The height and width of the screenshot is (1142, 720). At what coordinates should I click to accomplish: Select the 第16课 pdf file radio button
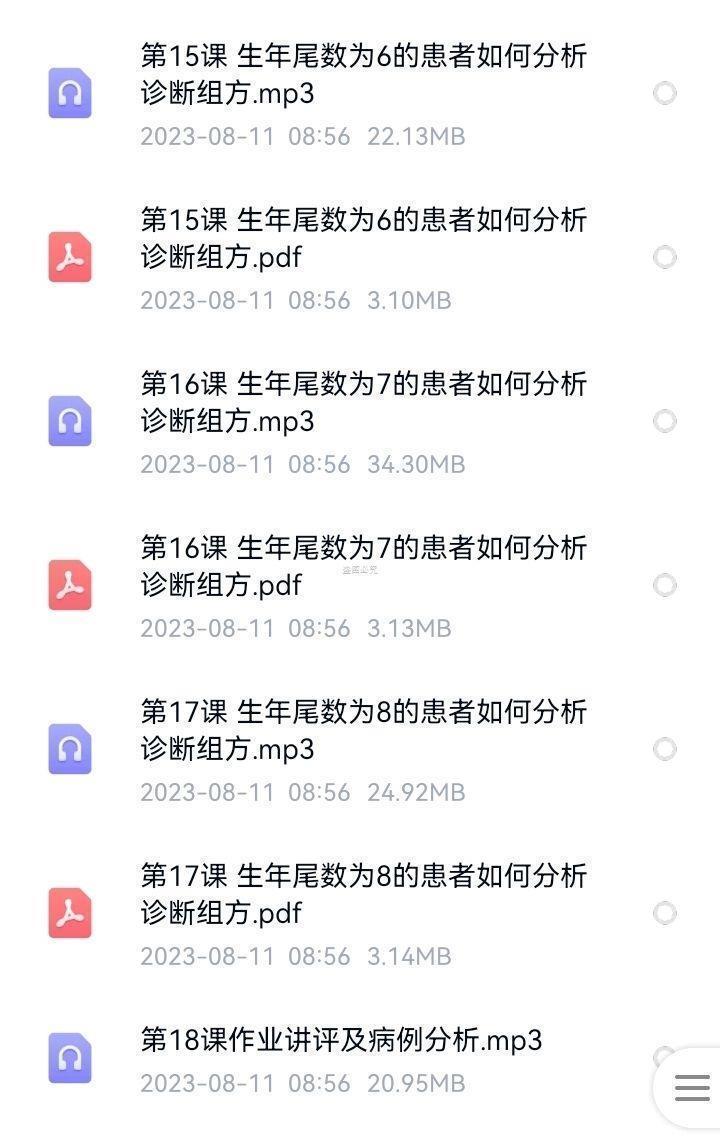(x=665, y=585)
